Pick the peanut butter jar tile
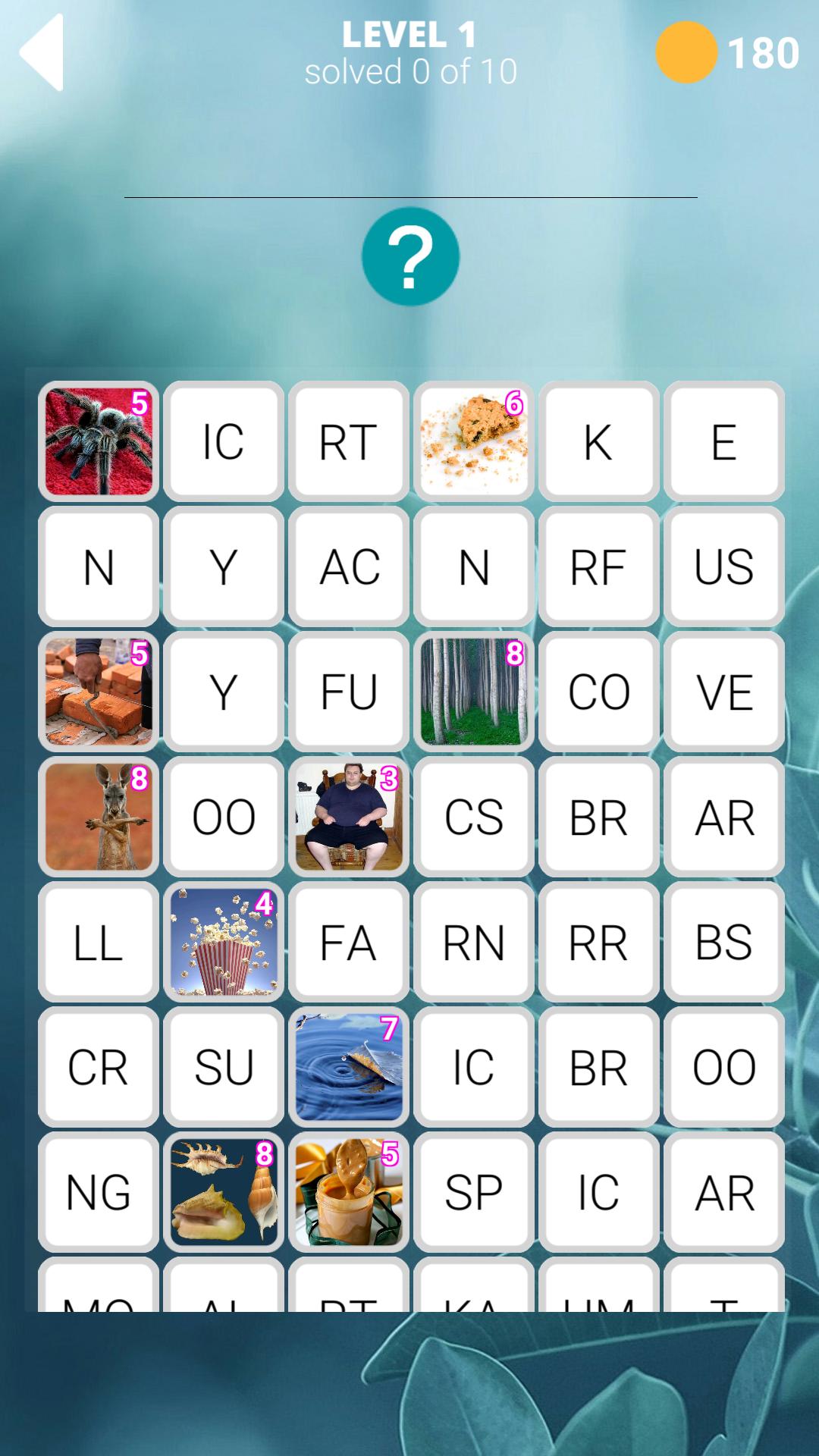Viewport: 819px width, 1456px height. [349, 1192]
